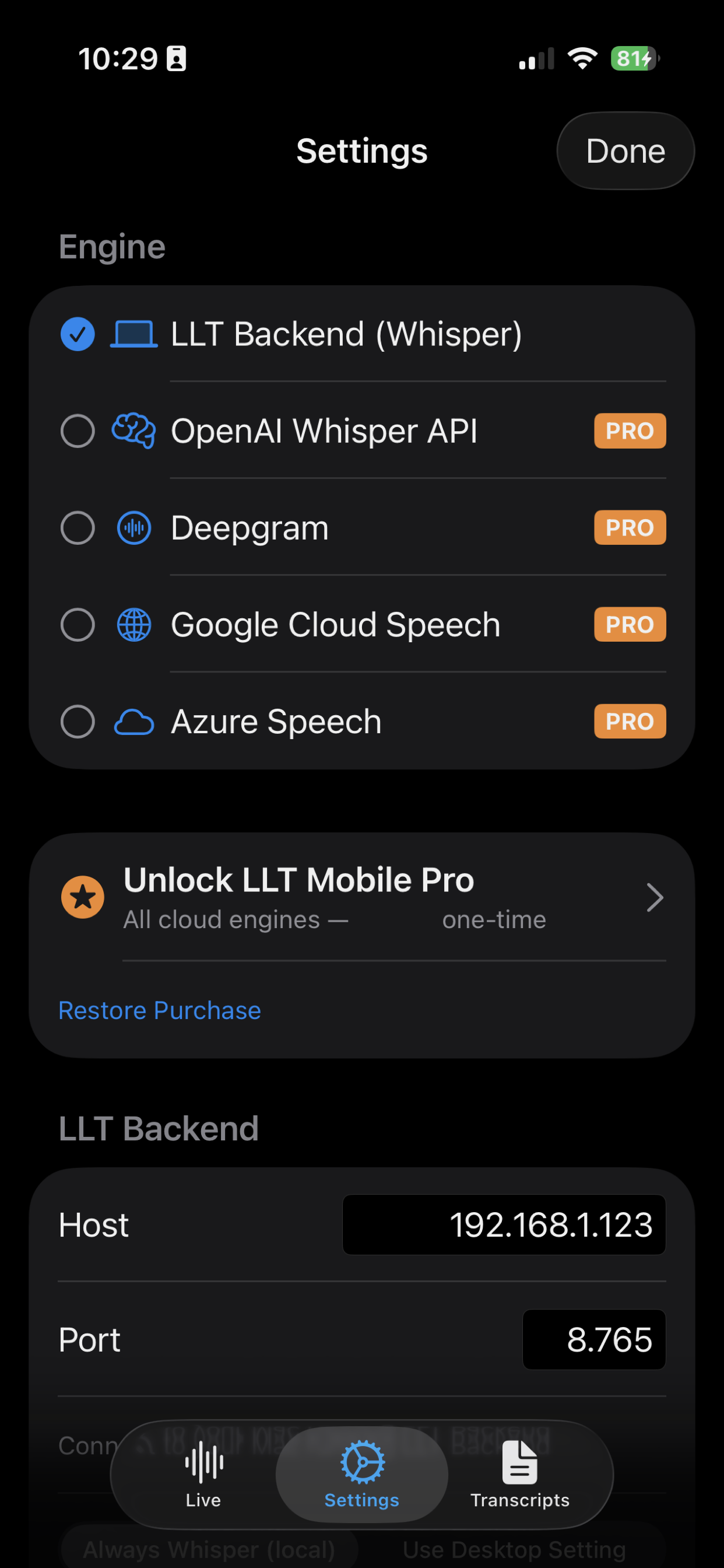Screen dimensions: 724x1568
Task: Click the laptop icon next to LLT Backend
Action: [133, 334]
